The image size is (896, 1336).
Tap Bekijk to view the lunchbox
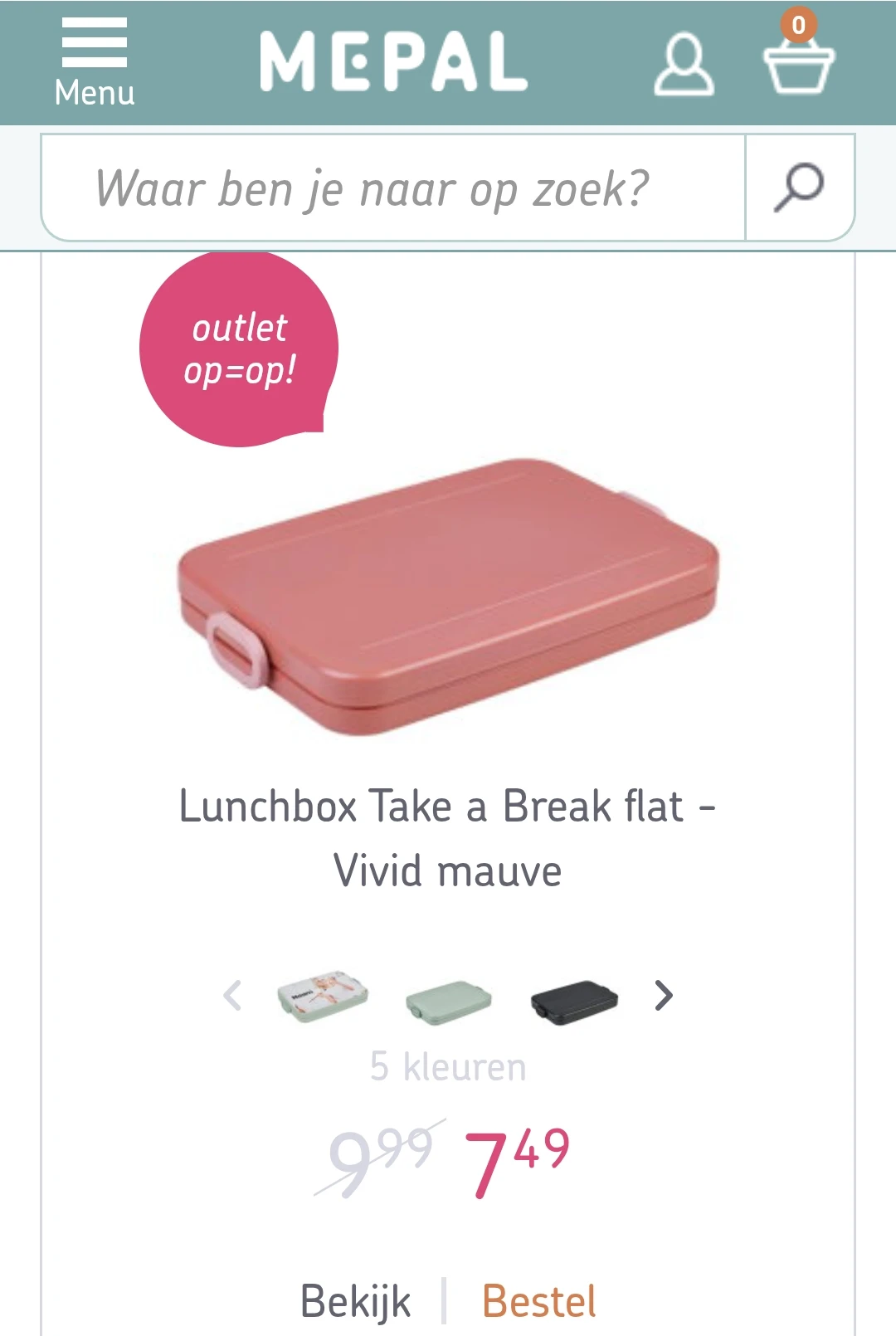355,1300
